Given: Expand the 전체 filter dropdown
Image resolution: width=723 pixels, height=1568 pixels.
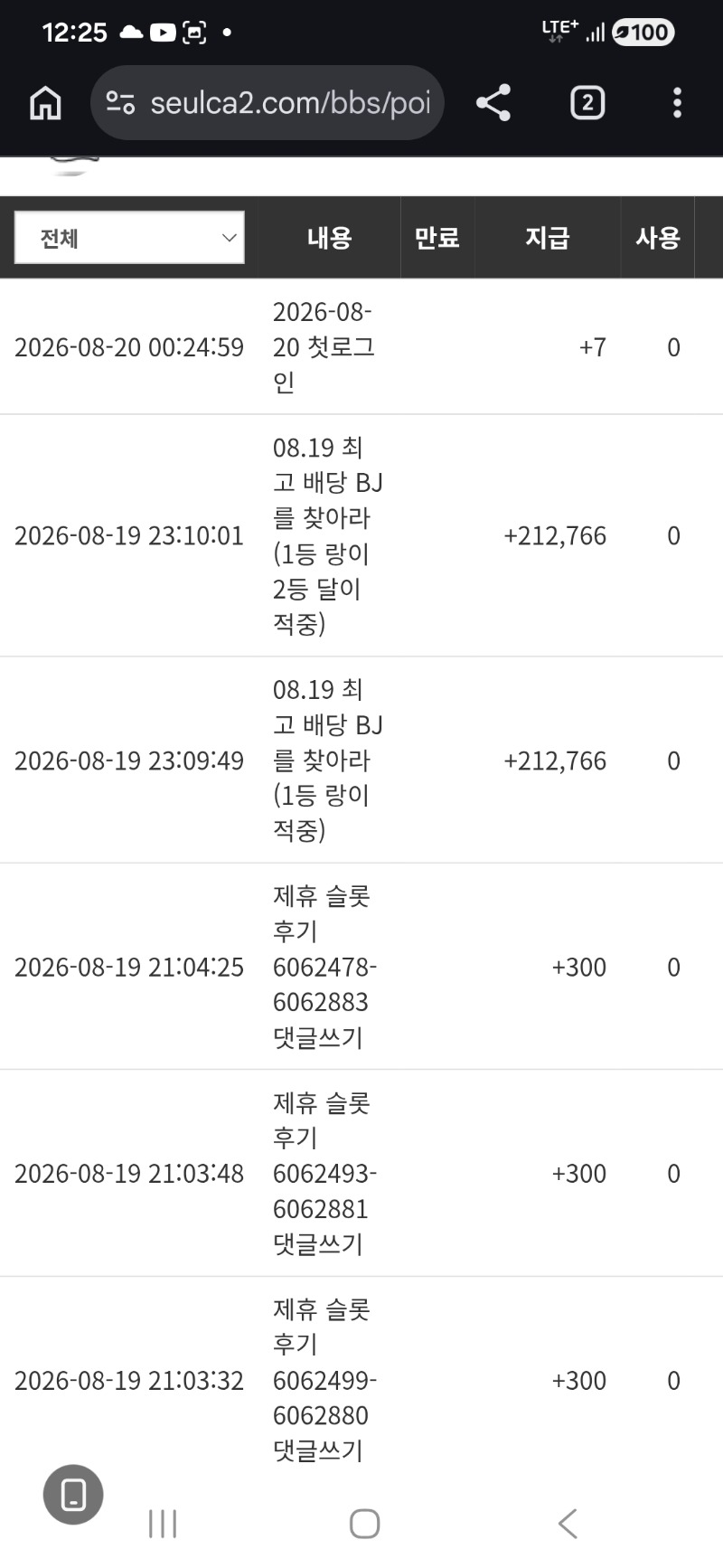Looking at the screenshot, I should 129,238.
